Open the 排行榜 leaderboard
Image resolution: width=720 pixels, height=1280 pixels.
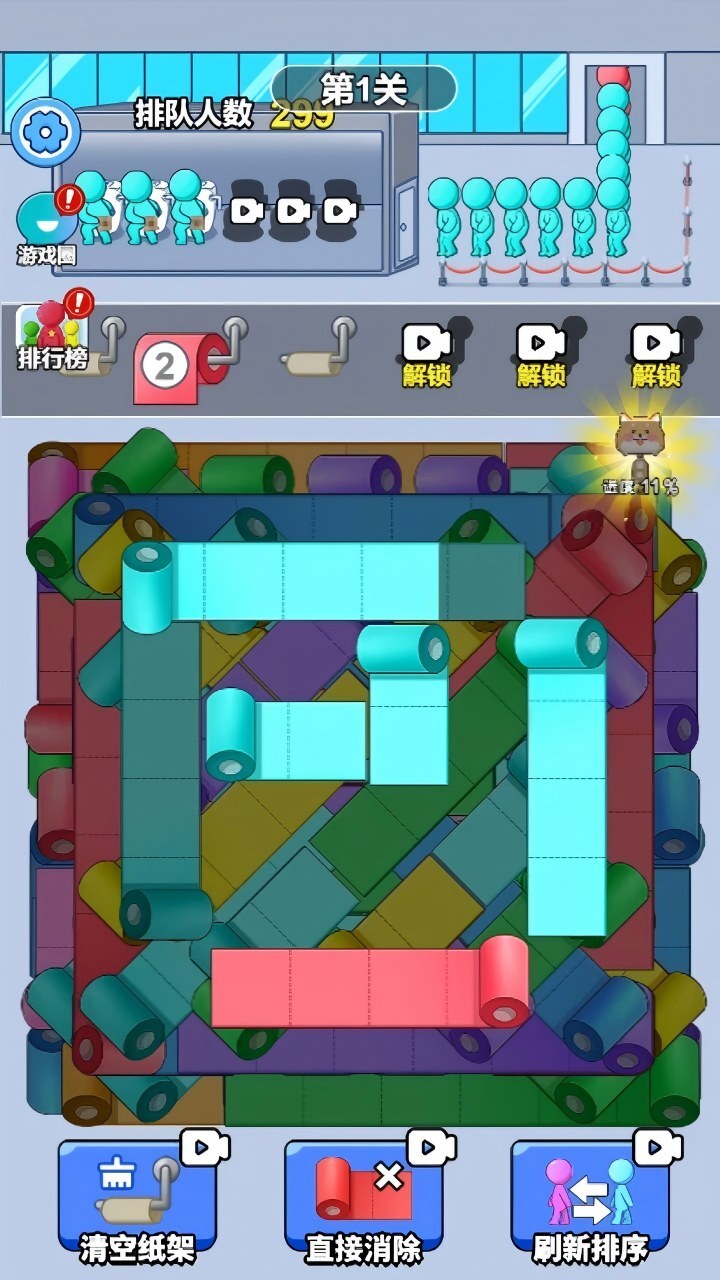[52, 338]
